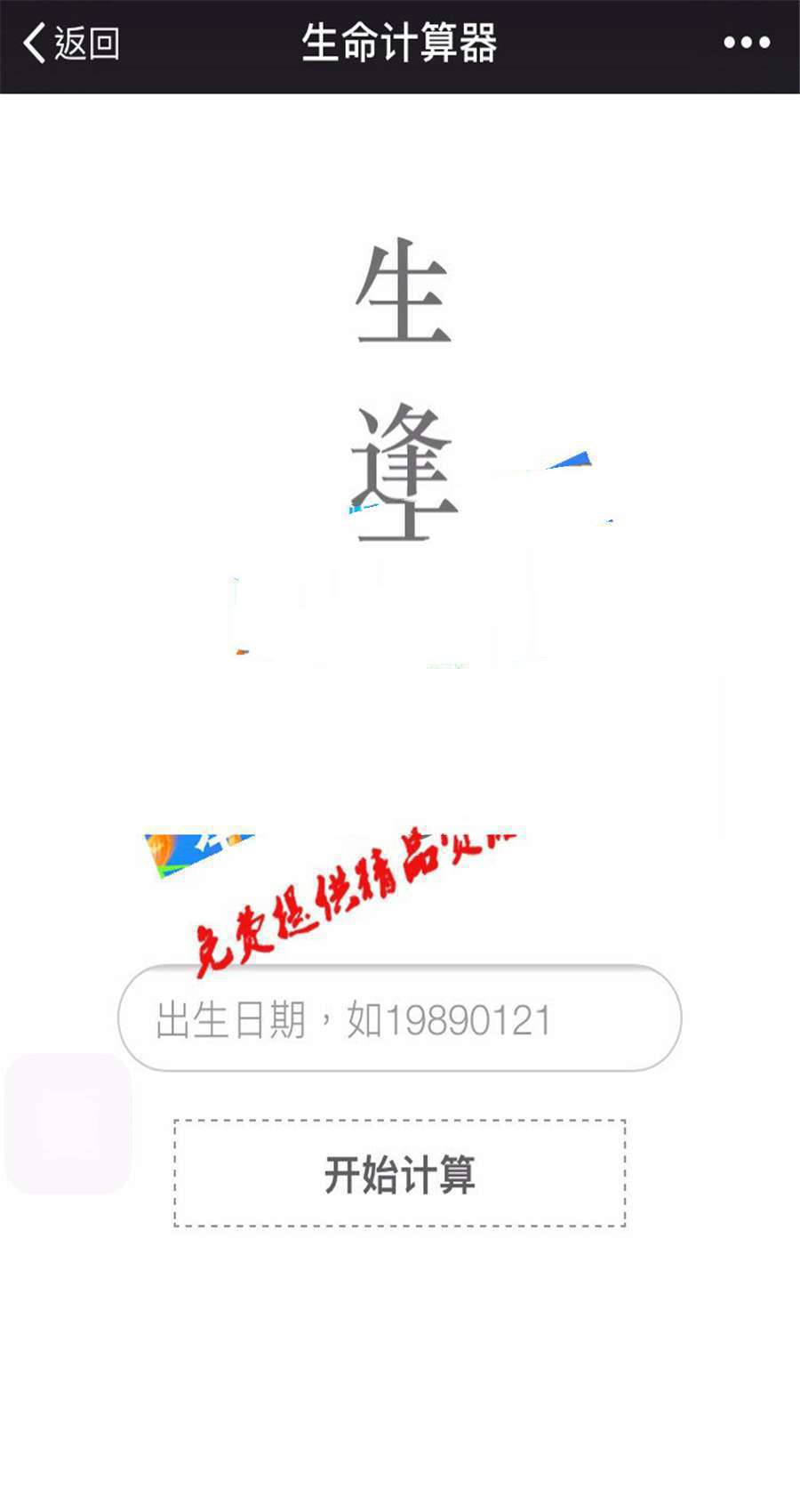This screenshot has height=1512, width=800.
Task: Start calculation with 开始计算 button
Action: 400,1173
